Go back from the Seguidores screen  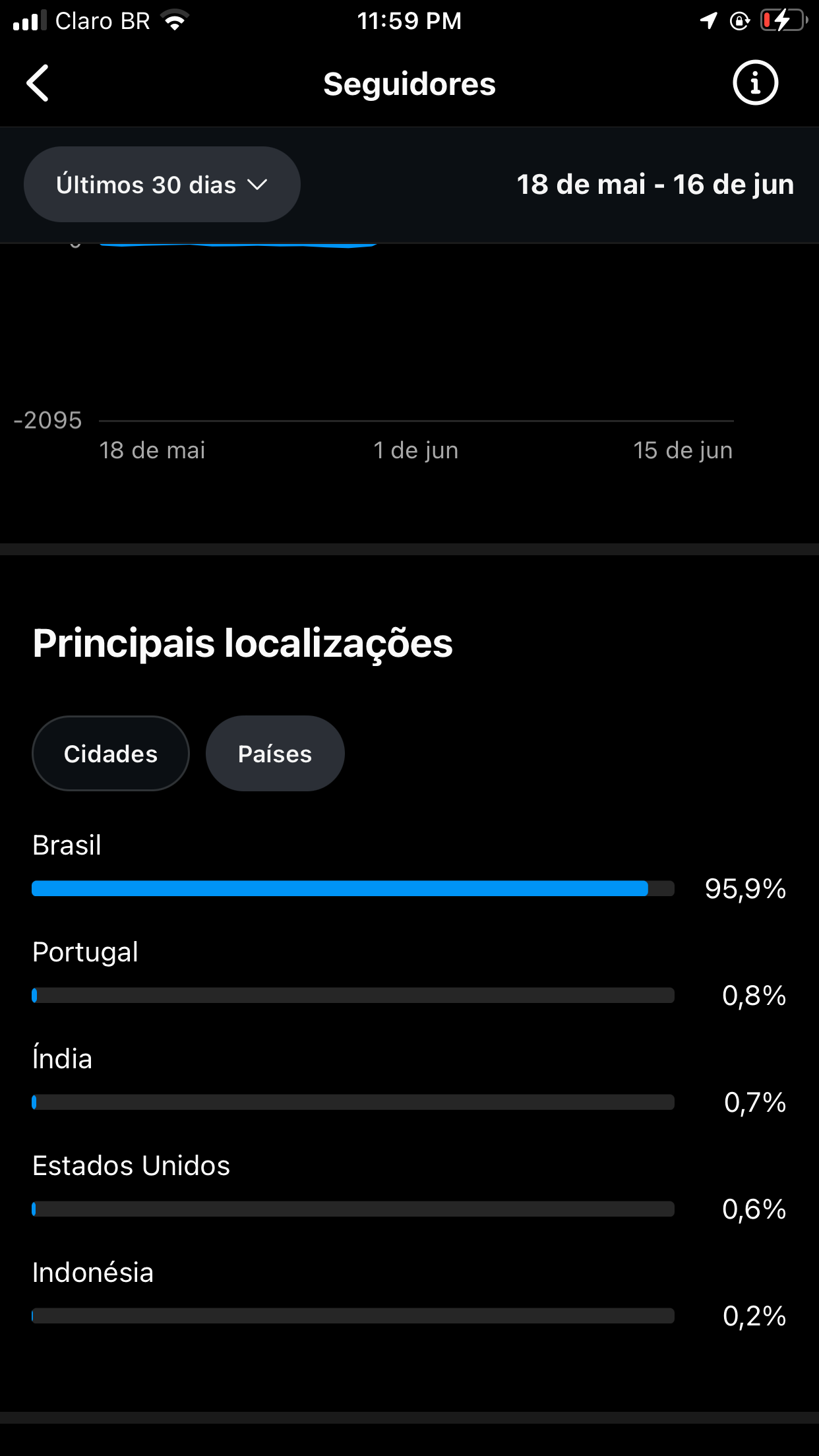(38, 83)
